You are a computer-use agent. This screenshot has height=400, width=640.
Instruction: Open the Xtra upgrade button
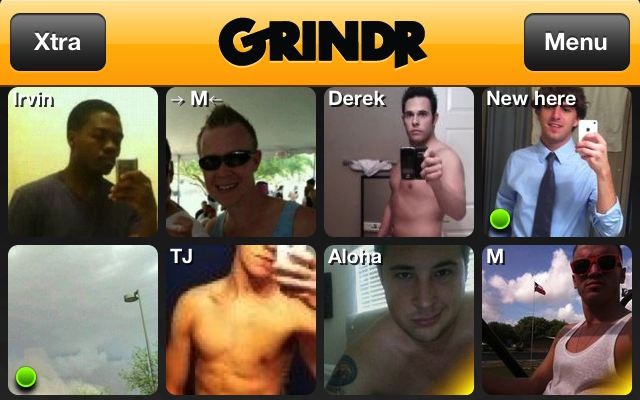tap(58, 42)
